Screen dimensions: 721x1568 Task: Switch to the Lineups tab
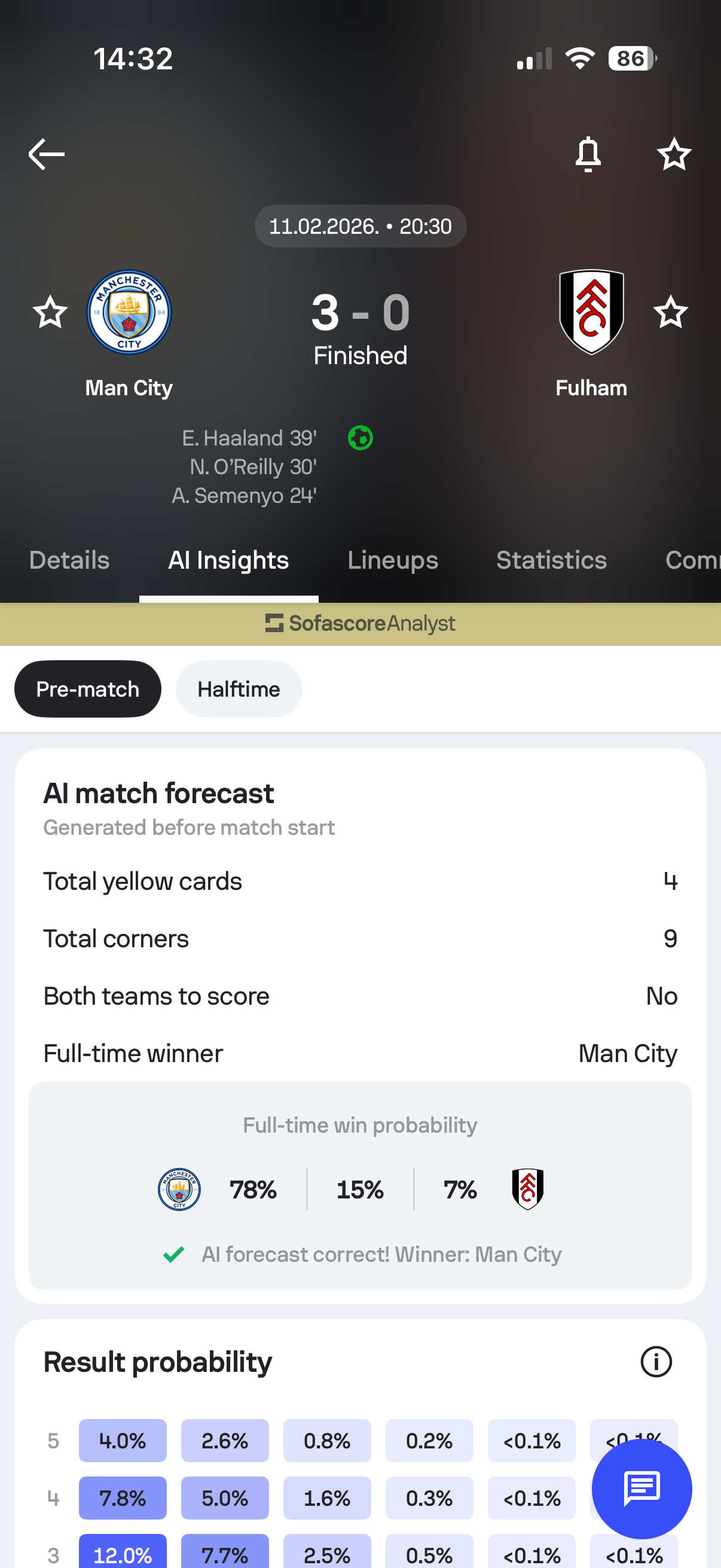coord(392,560)
